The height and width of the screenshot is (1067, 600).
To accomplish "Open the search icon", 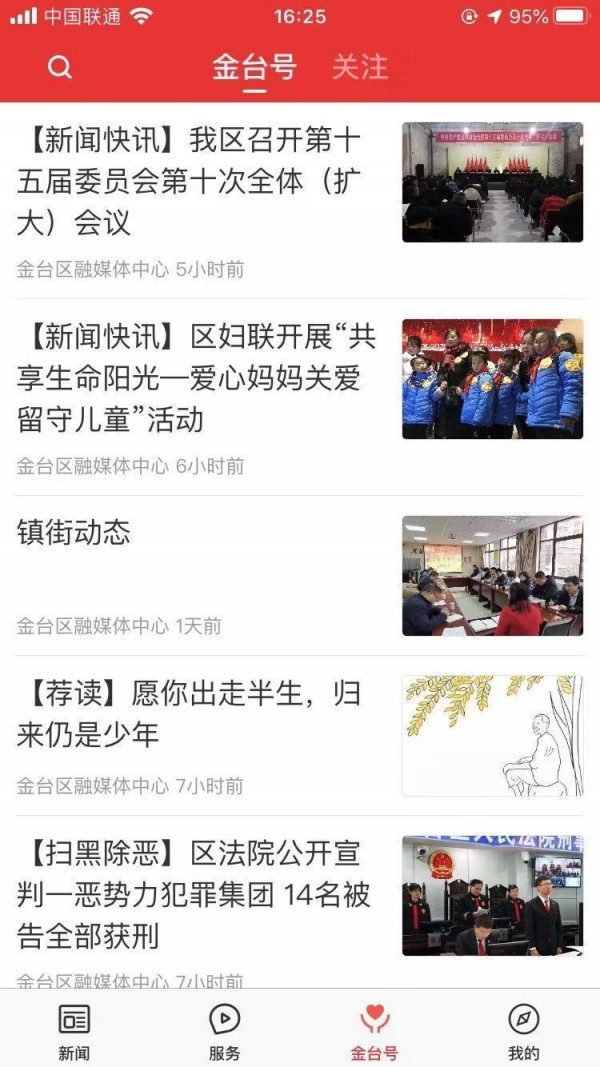I will pos(60,67).
